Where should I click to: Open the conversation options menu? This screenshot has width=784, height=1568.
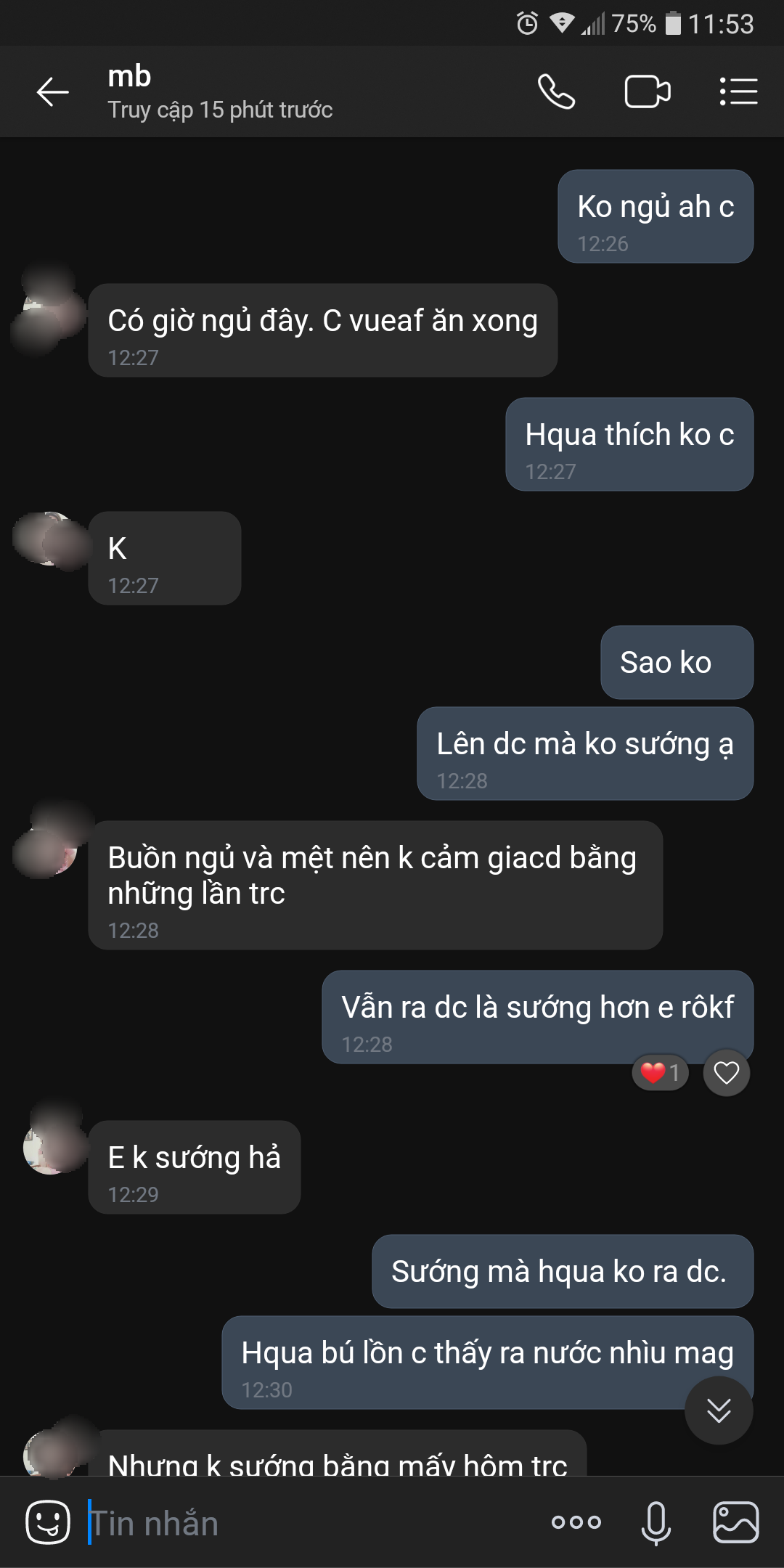click(738, 92)
